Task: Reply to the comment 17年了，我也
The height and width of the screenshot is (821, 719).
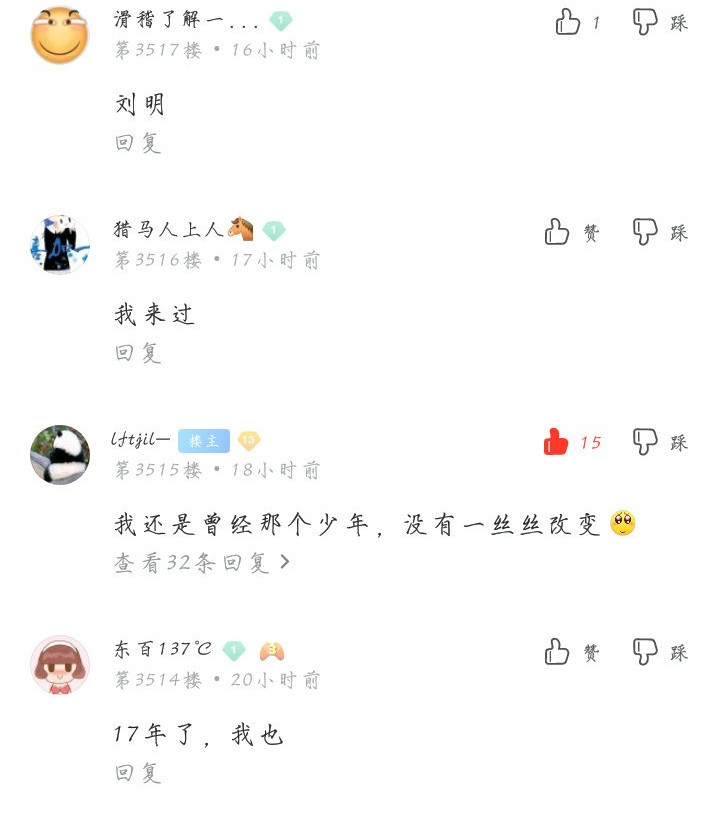Action: (137, 773)
